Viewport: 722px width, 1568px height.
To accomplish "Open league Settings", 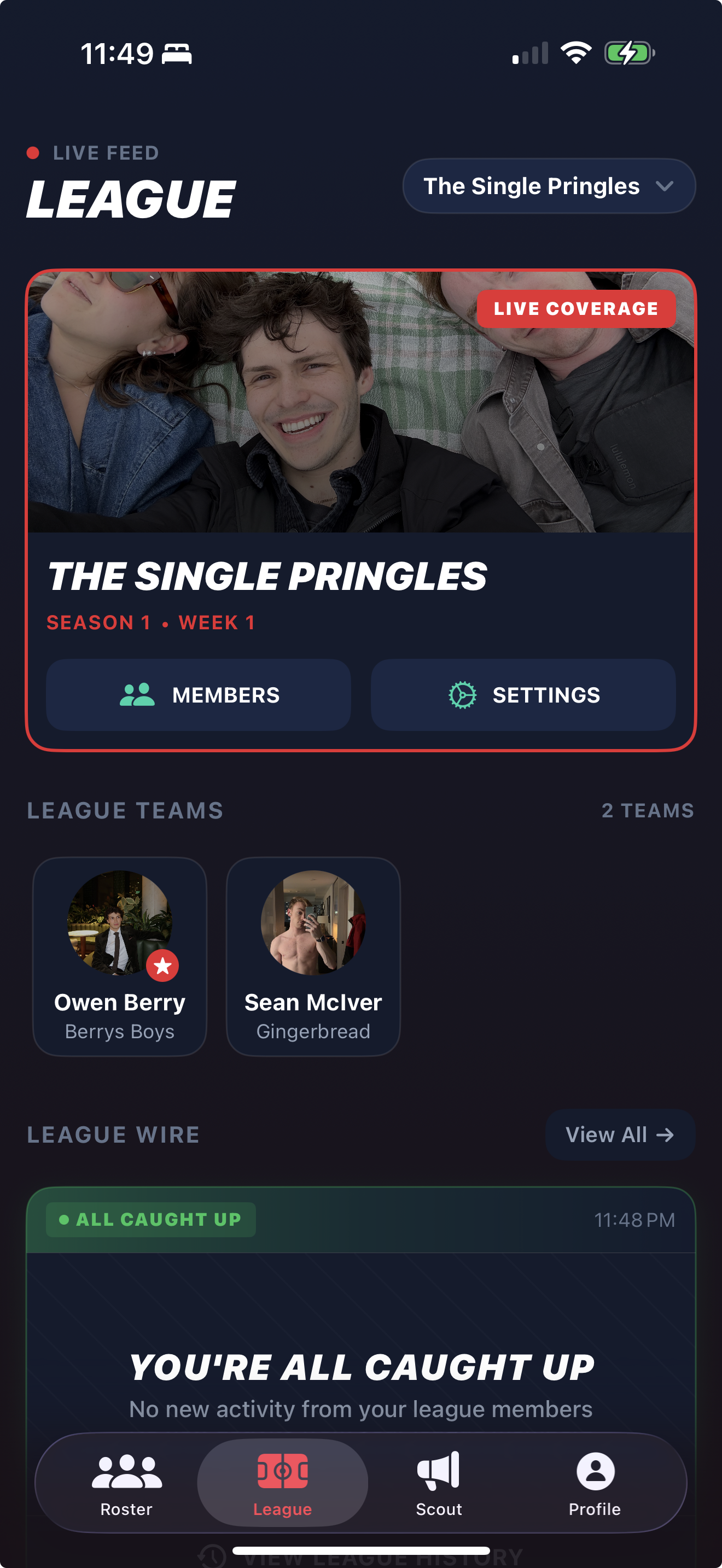I will (523, 694).
